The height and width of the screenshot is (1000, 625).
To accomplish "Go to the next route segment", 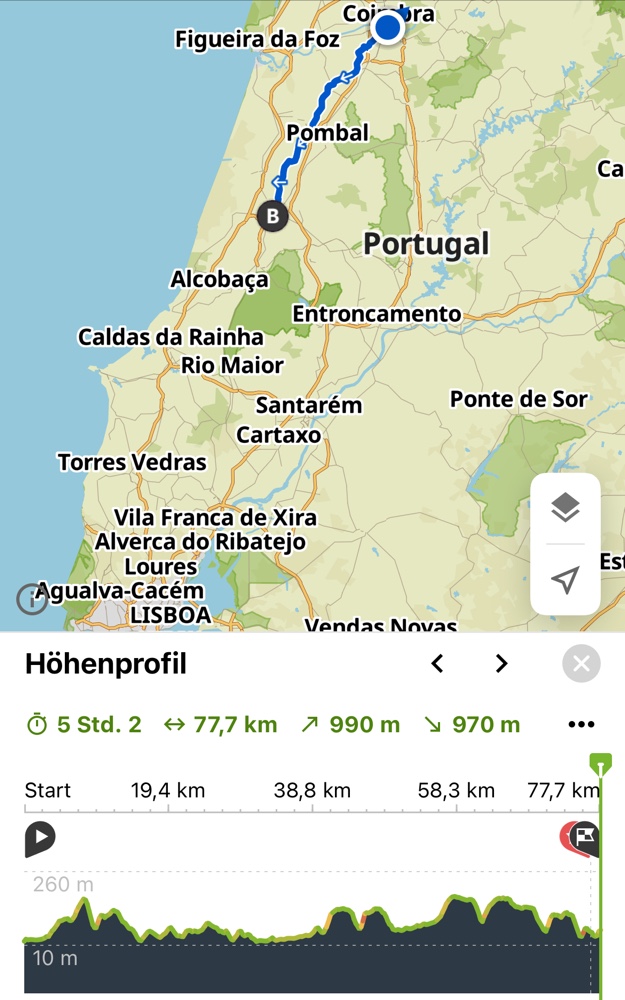I will click(502, 664).
